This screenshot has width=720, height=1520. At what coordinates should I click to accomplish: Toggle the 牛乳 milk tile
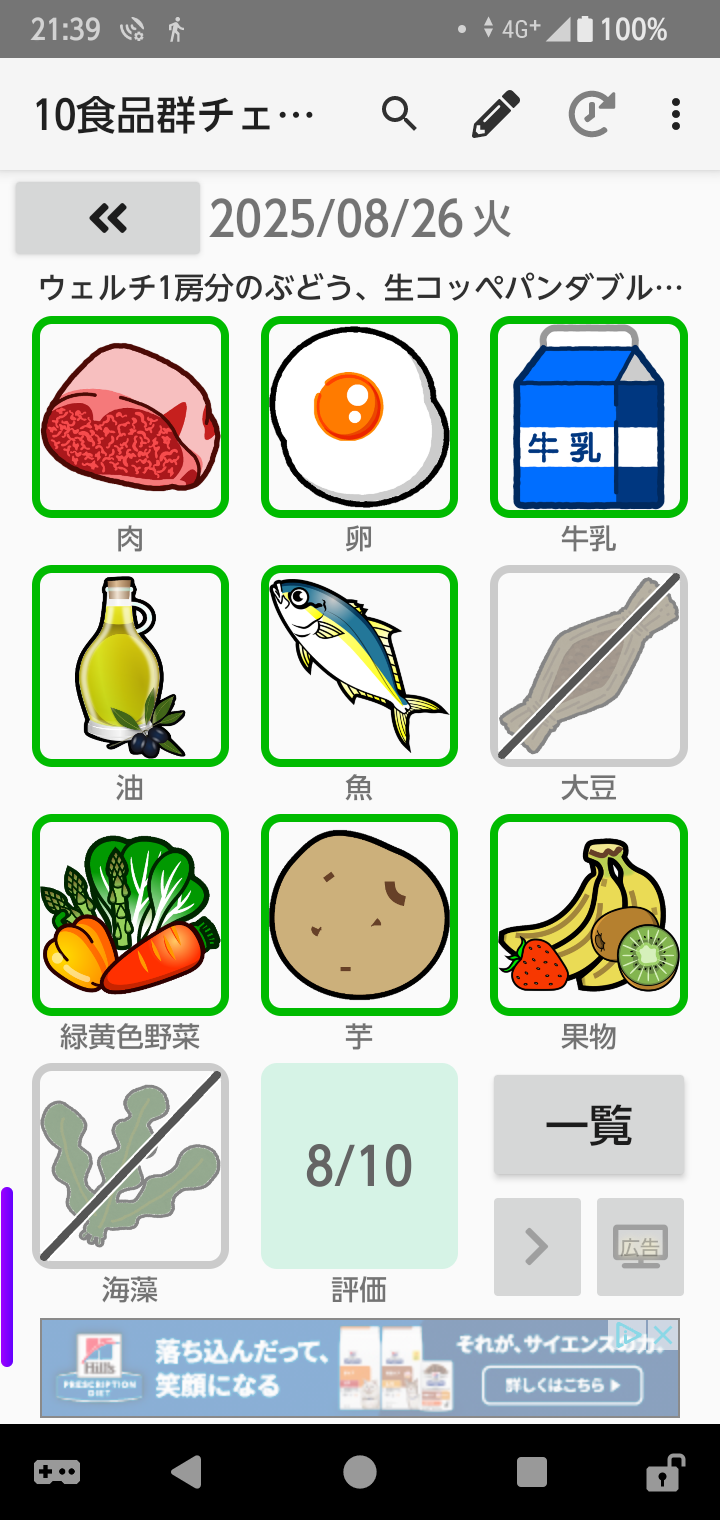pos(589,417)
